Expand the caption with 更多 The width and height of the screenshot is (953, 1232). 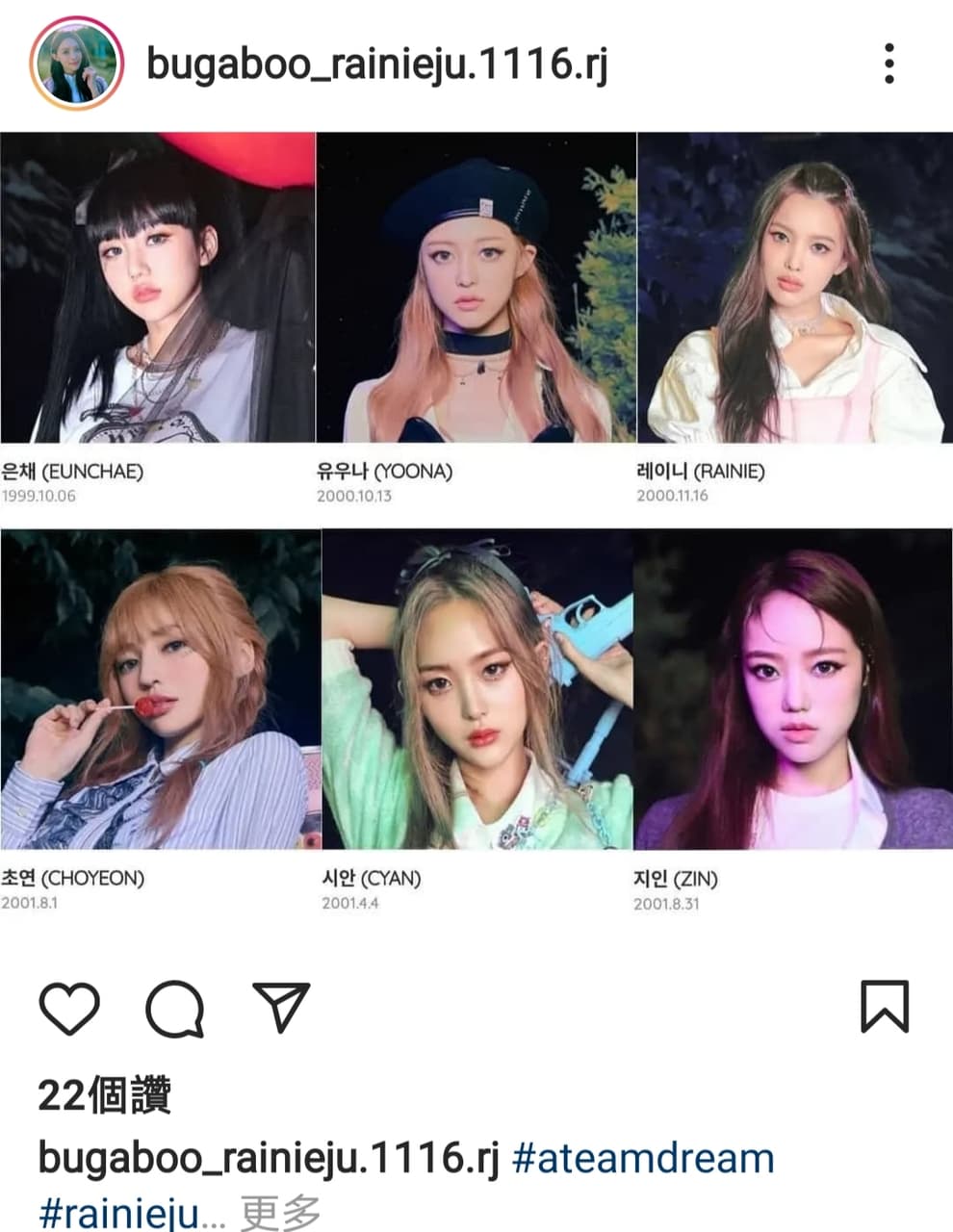(280, 1212)
